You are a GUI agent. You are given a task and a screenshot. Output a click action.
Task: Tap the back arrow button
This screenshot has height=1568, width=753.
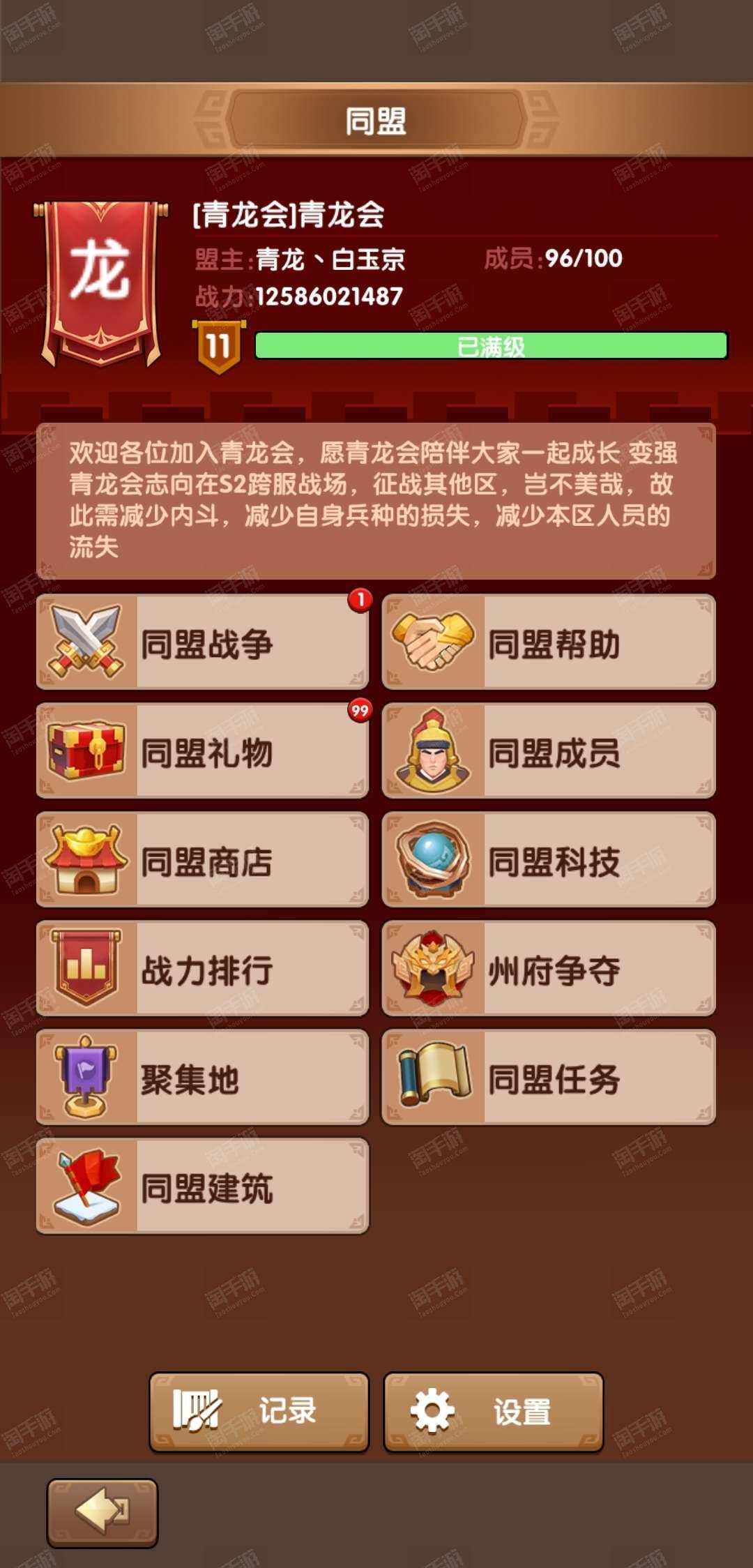102,1512
